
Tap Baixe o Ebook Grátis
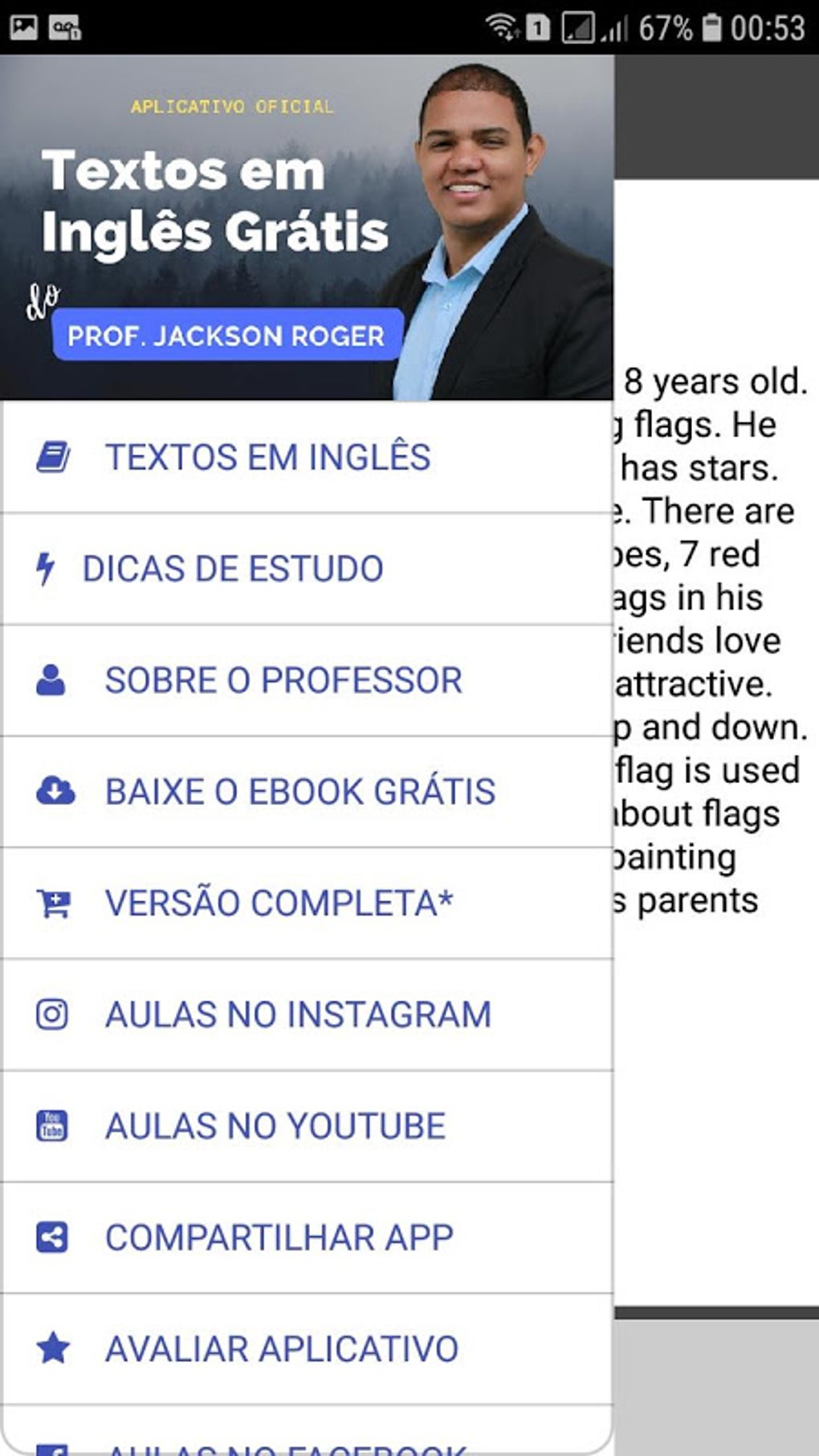(299, 793)
